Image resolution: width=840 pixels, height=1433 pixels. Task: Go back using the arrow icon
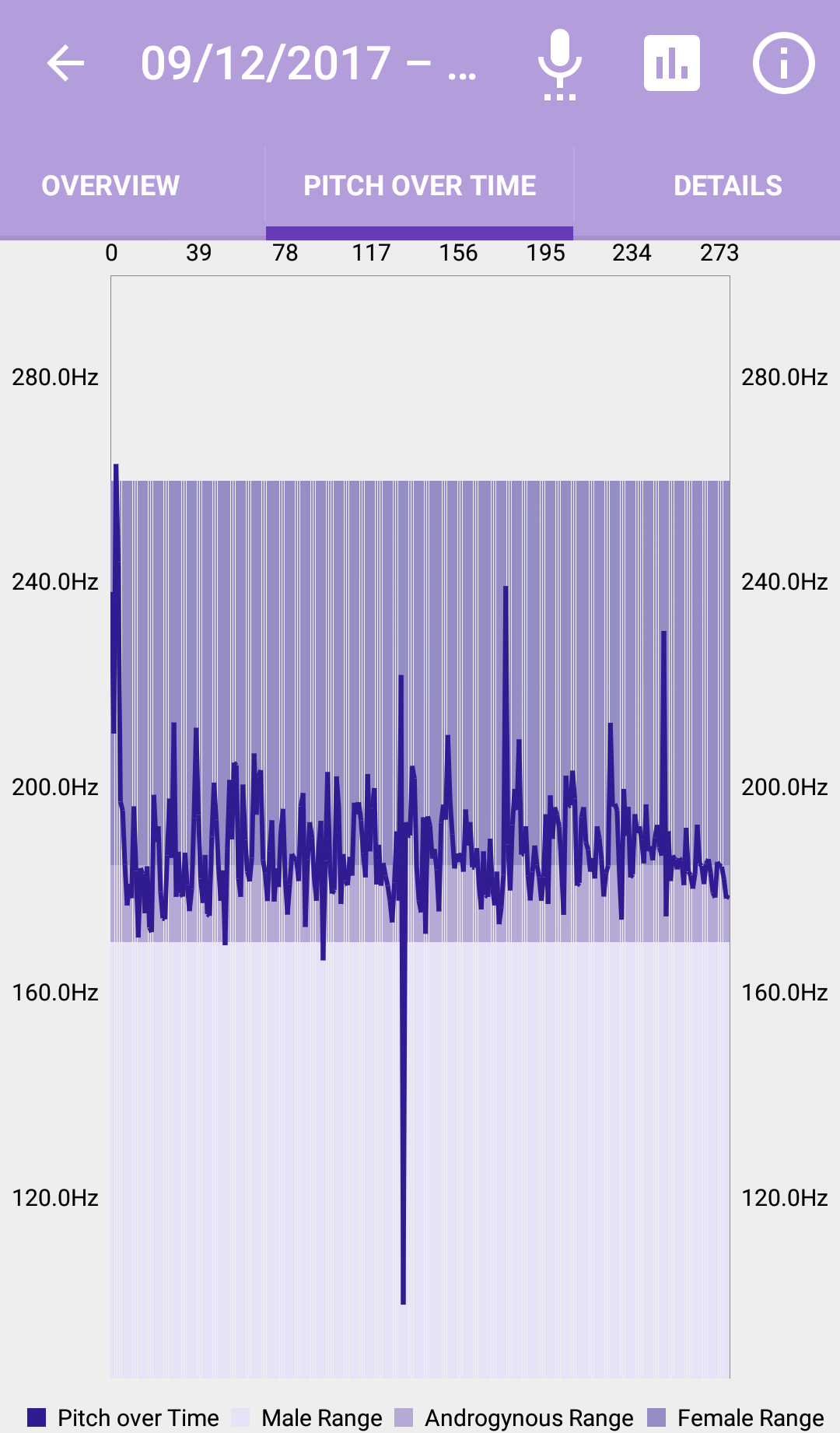pos(65,63)
